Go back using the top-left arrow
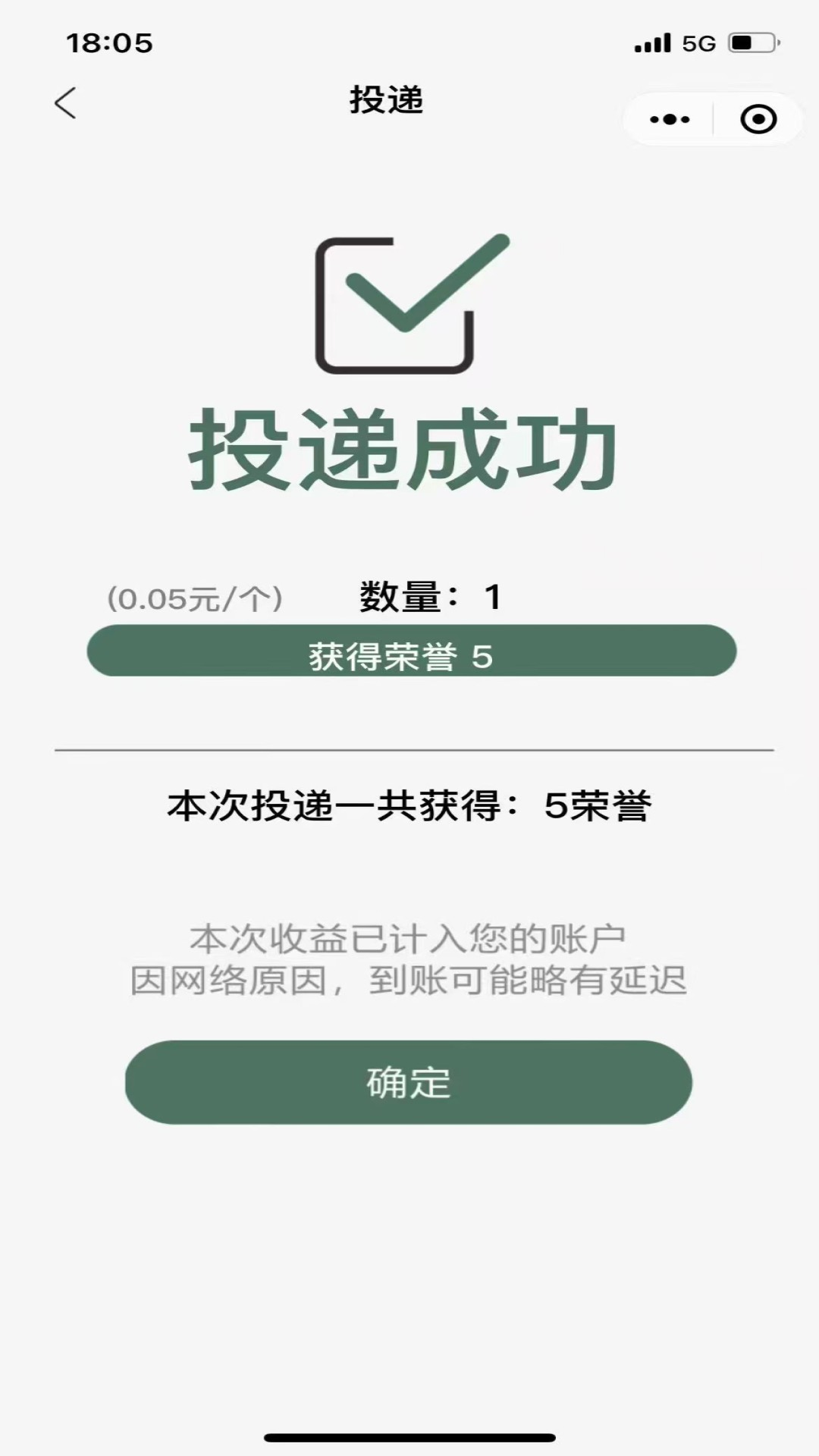The width and height of the screenshot is (819, 1456). pos(66,103)
